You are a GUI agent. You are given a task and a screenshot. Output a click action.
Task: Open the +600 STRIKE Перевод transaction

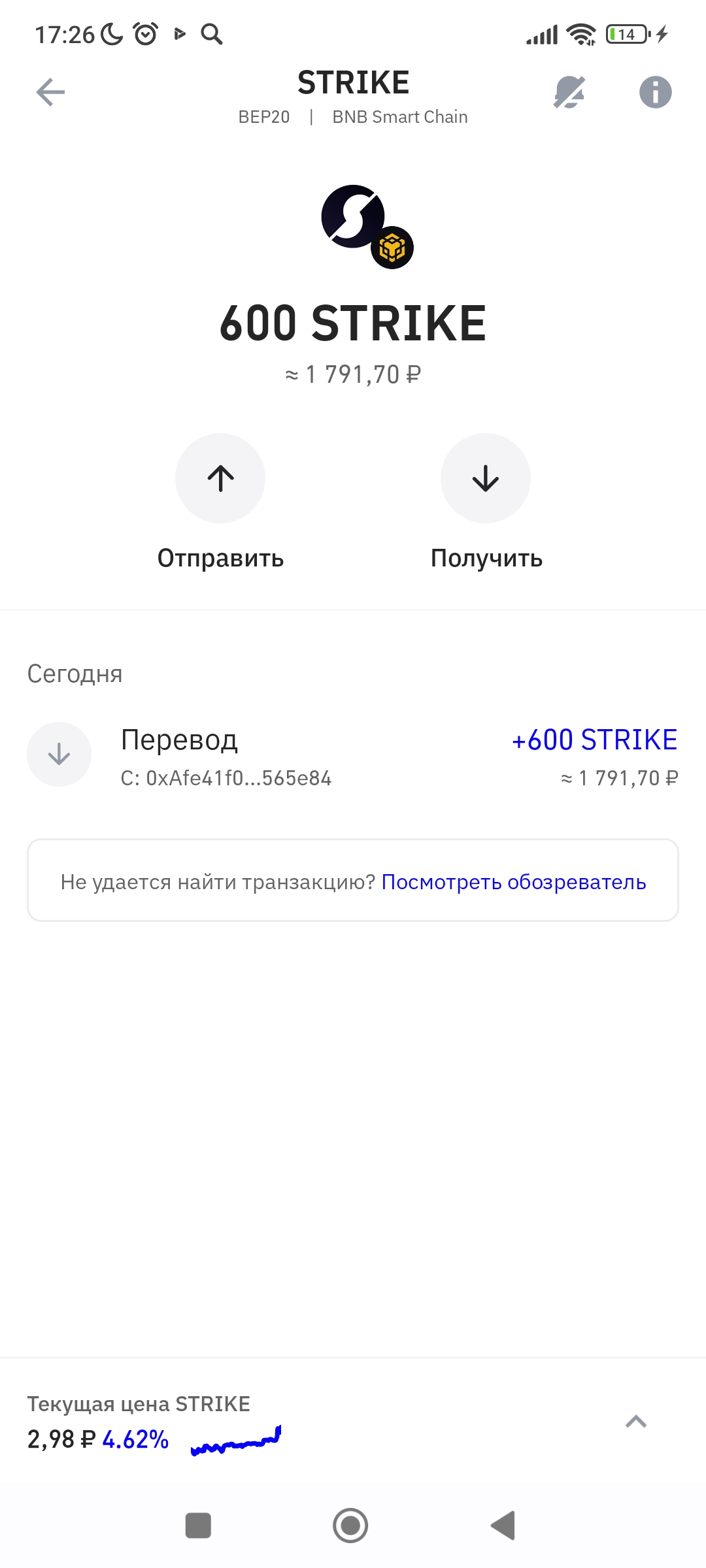click(x=353, y=755)
